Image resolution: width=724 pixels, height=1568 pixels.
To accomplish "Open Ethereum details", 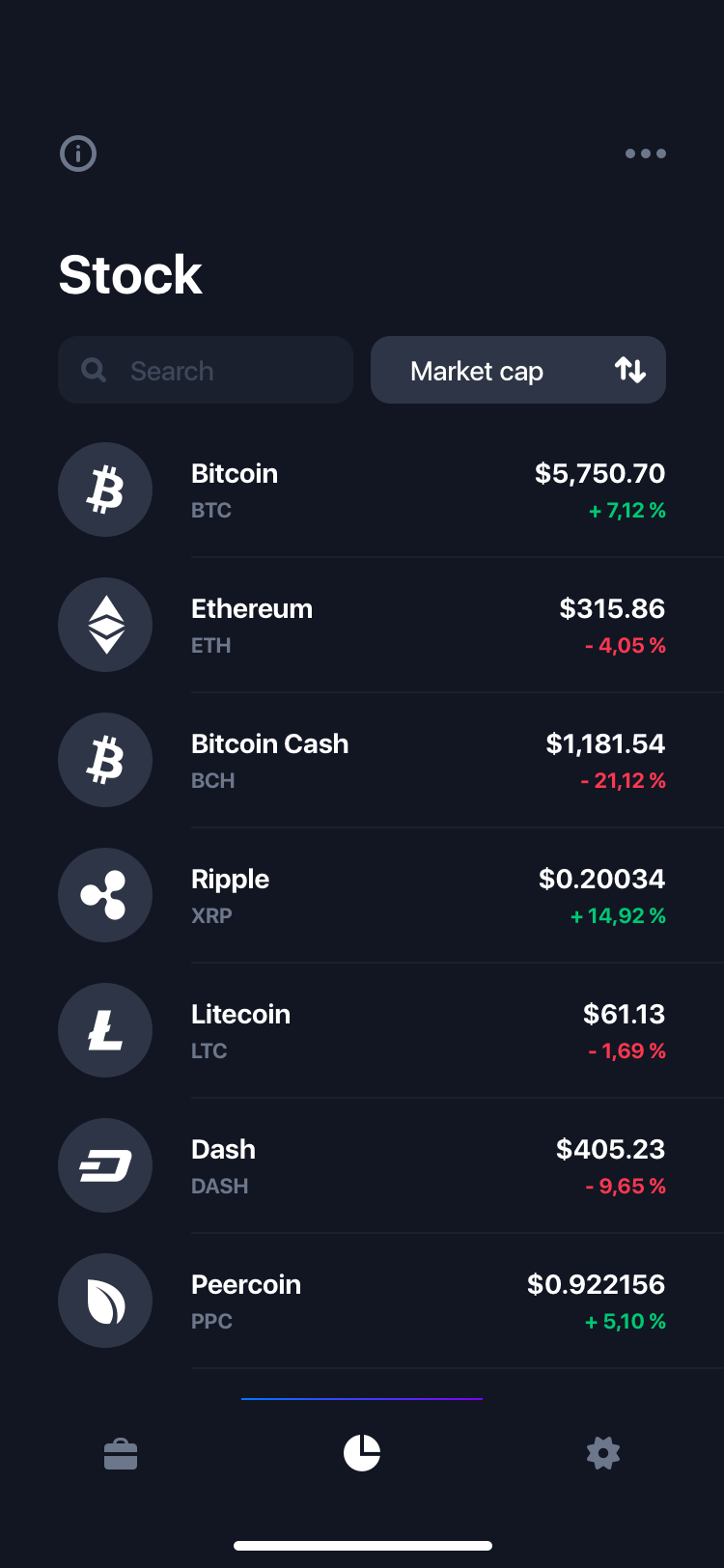I will click(x=362, y=625).
